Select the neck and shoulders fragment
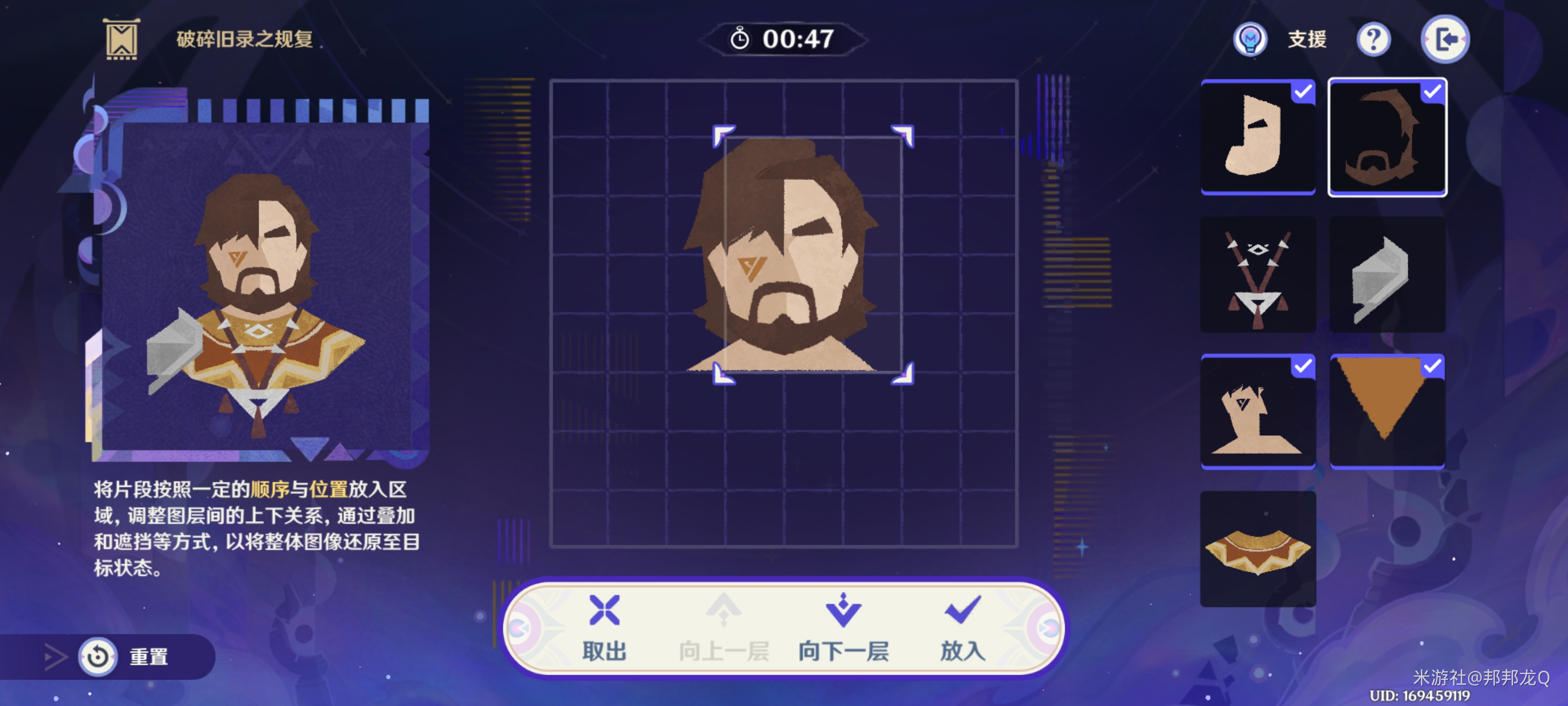Screen dimensions: 1568x706 (x=1257, y=412)
